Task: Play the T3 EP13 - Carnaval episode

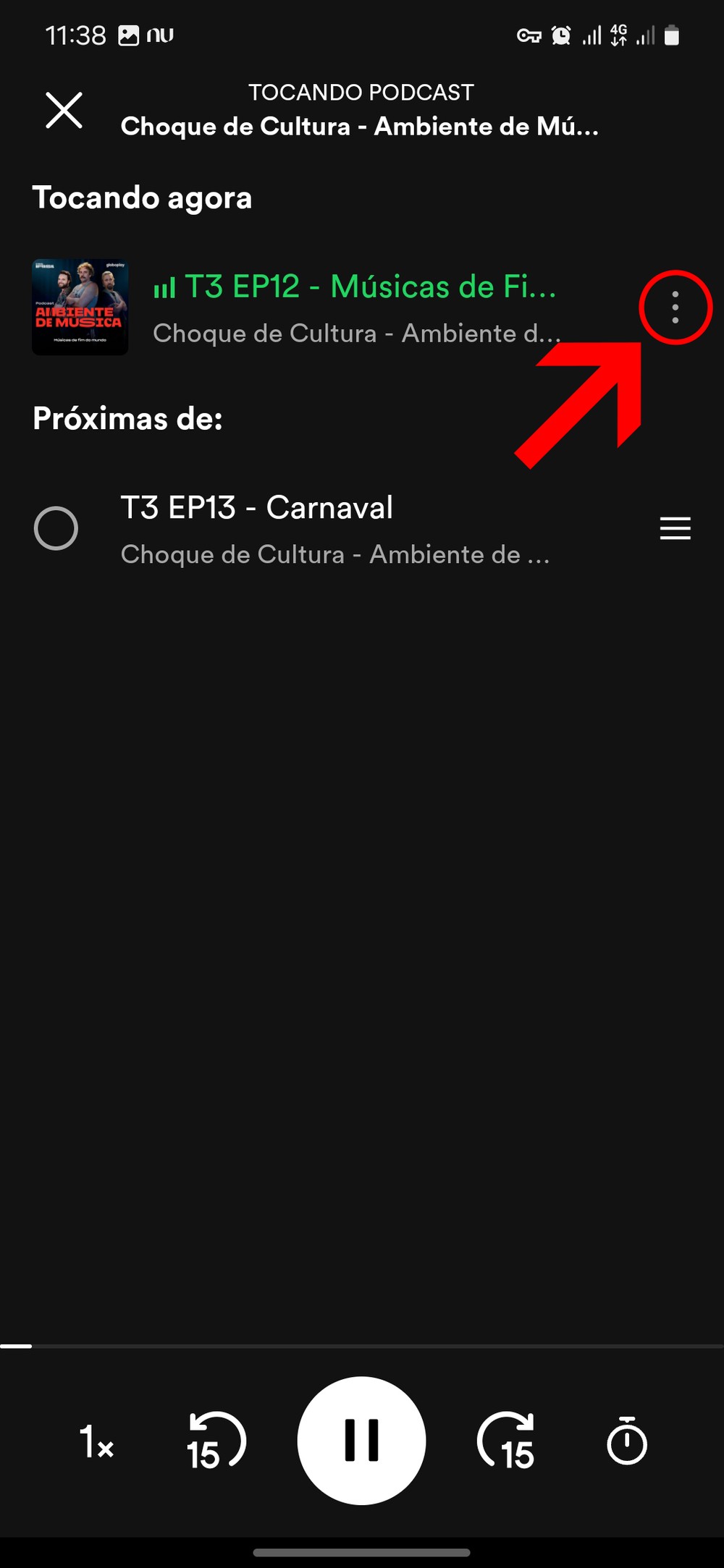Action: (x=333, y=530)
